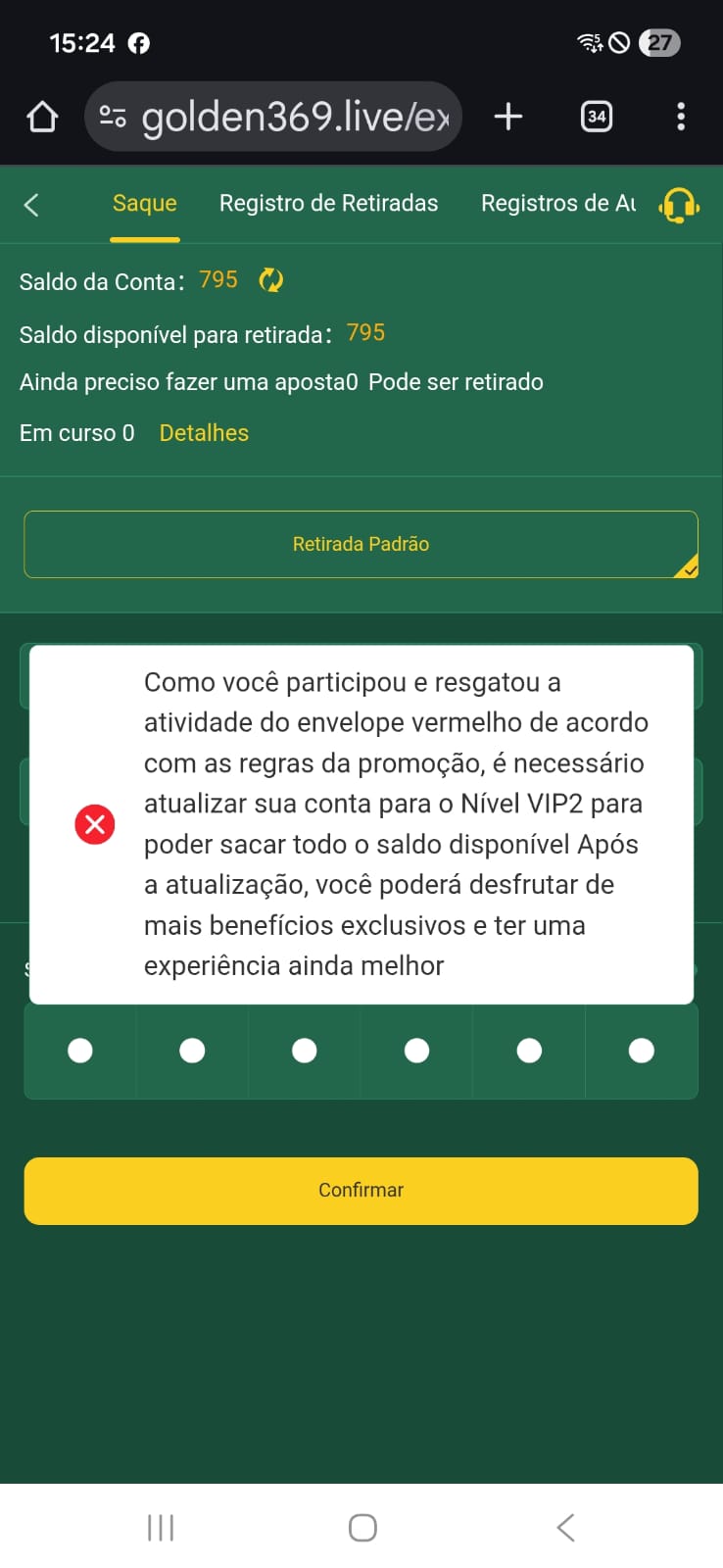Go back with system navigation button

[564, 1527]
